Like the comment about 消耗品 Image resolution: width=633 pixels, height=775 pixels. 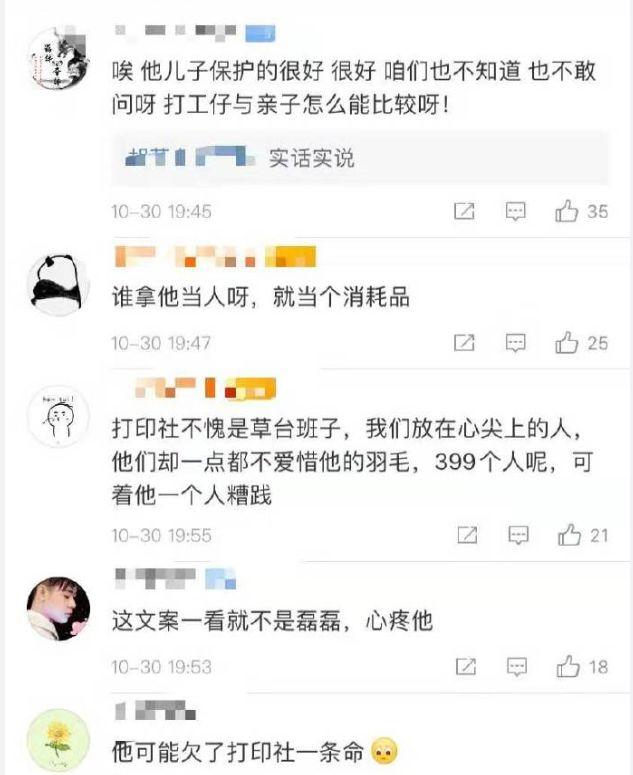point(568,343)
